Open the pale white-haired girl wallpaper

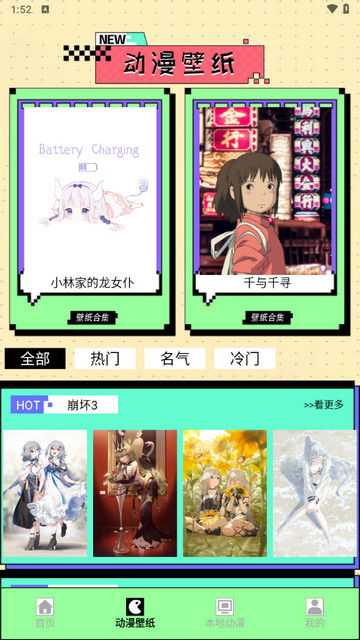click(x=314, y=493)
